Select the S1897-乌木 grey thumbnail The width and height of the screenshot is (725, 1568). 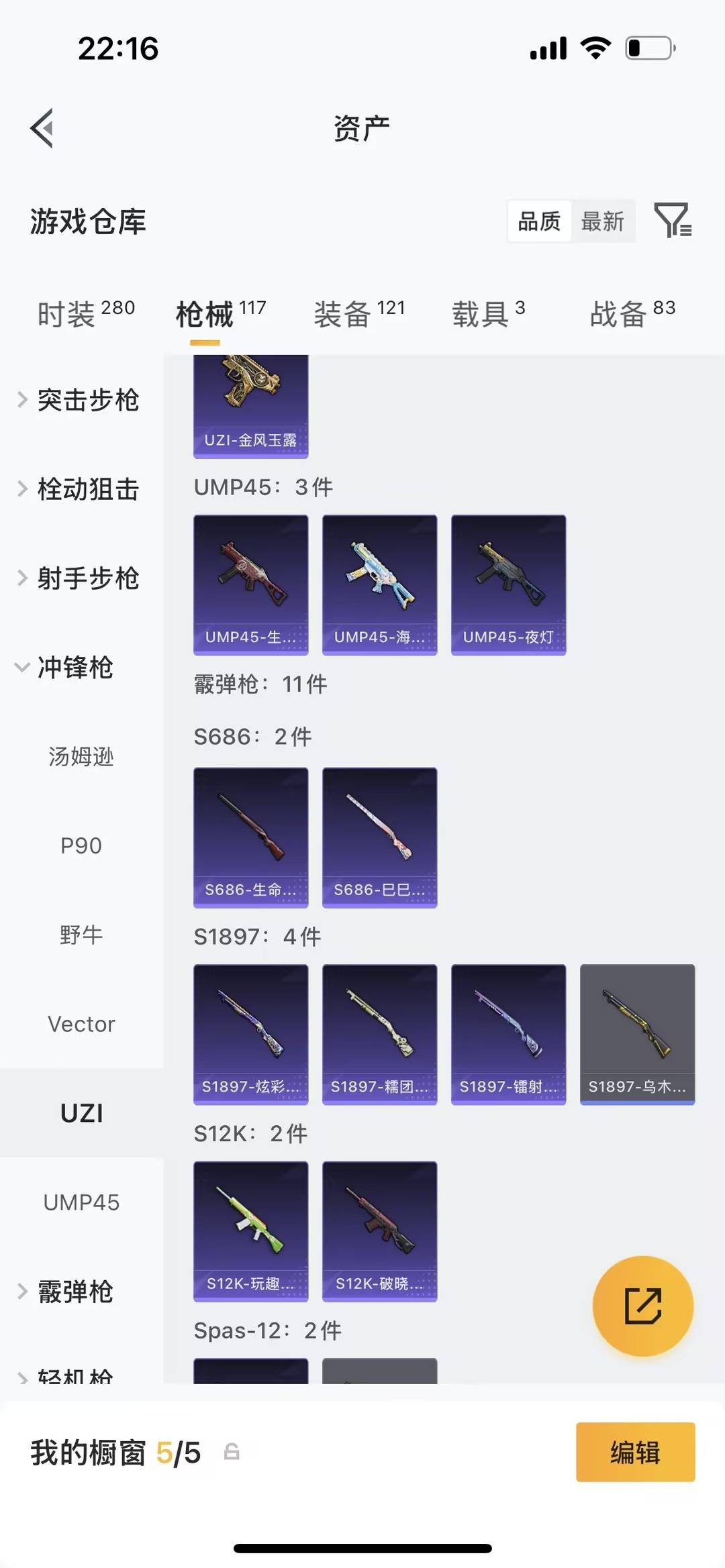[x=636, y=1034]
